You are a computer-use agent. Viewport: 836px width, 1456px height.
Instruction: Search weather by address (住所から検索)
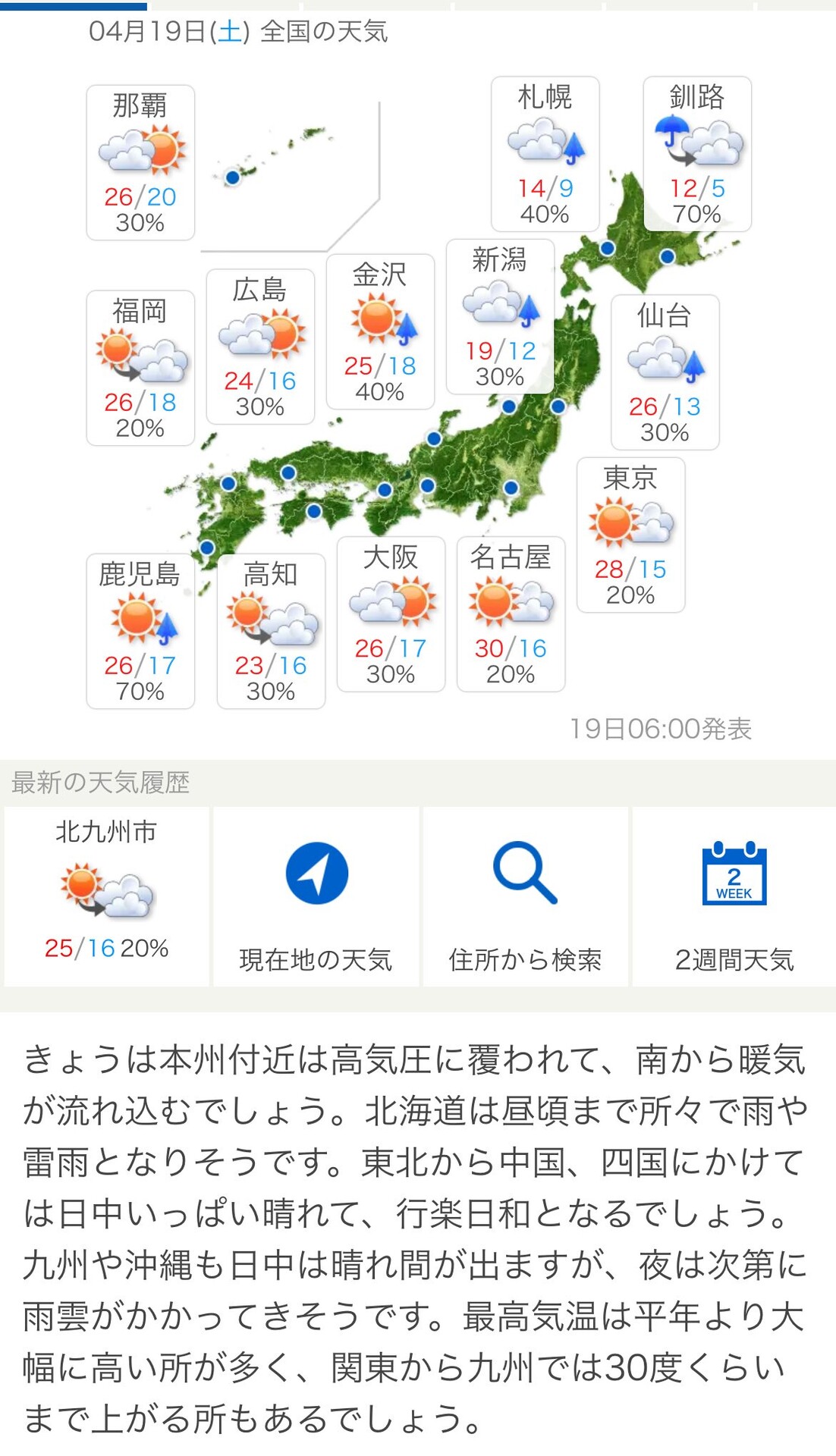(x=526, y=896)
